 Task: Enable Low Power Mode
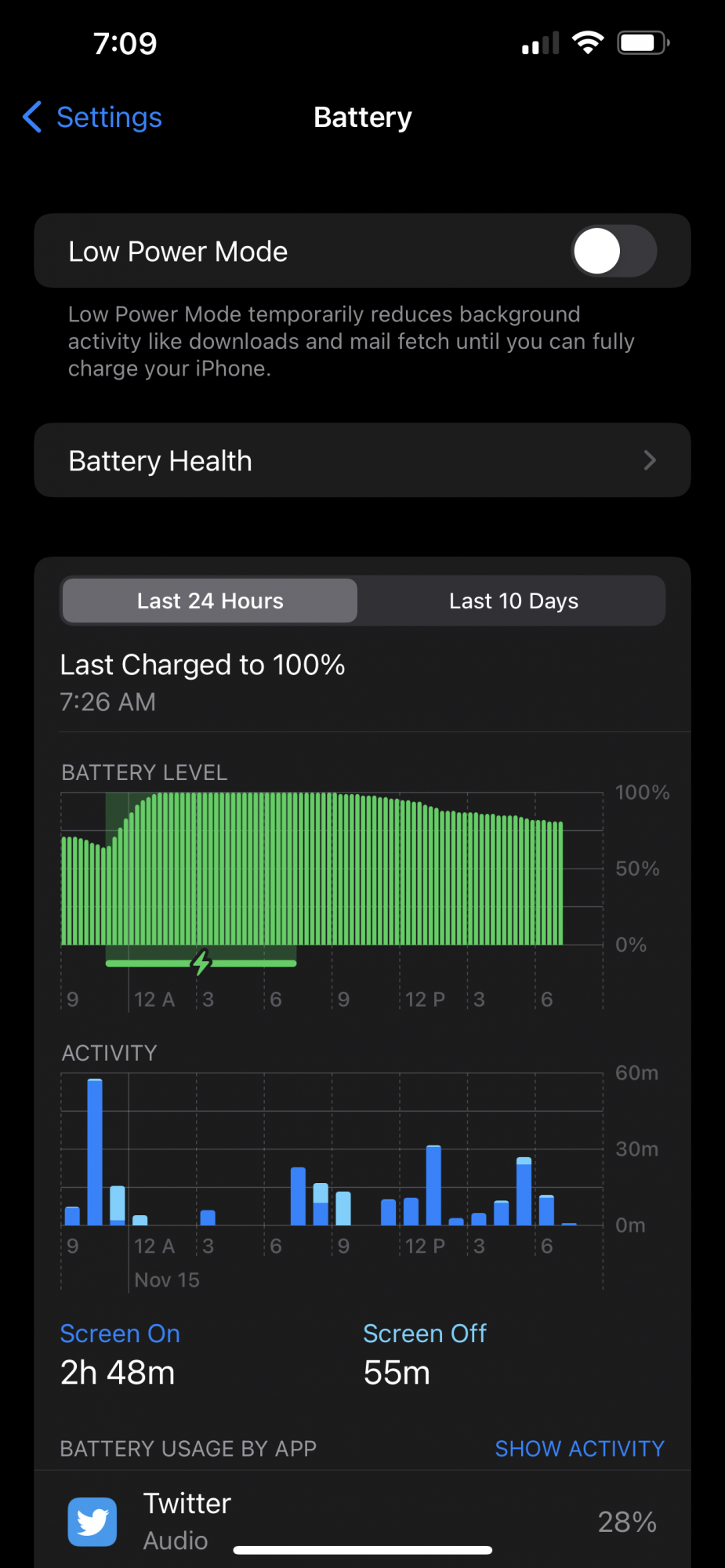(x=613, y=252)
